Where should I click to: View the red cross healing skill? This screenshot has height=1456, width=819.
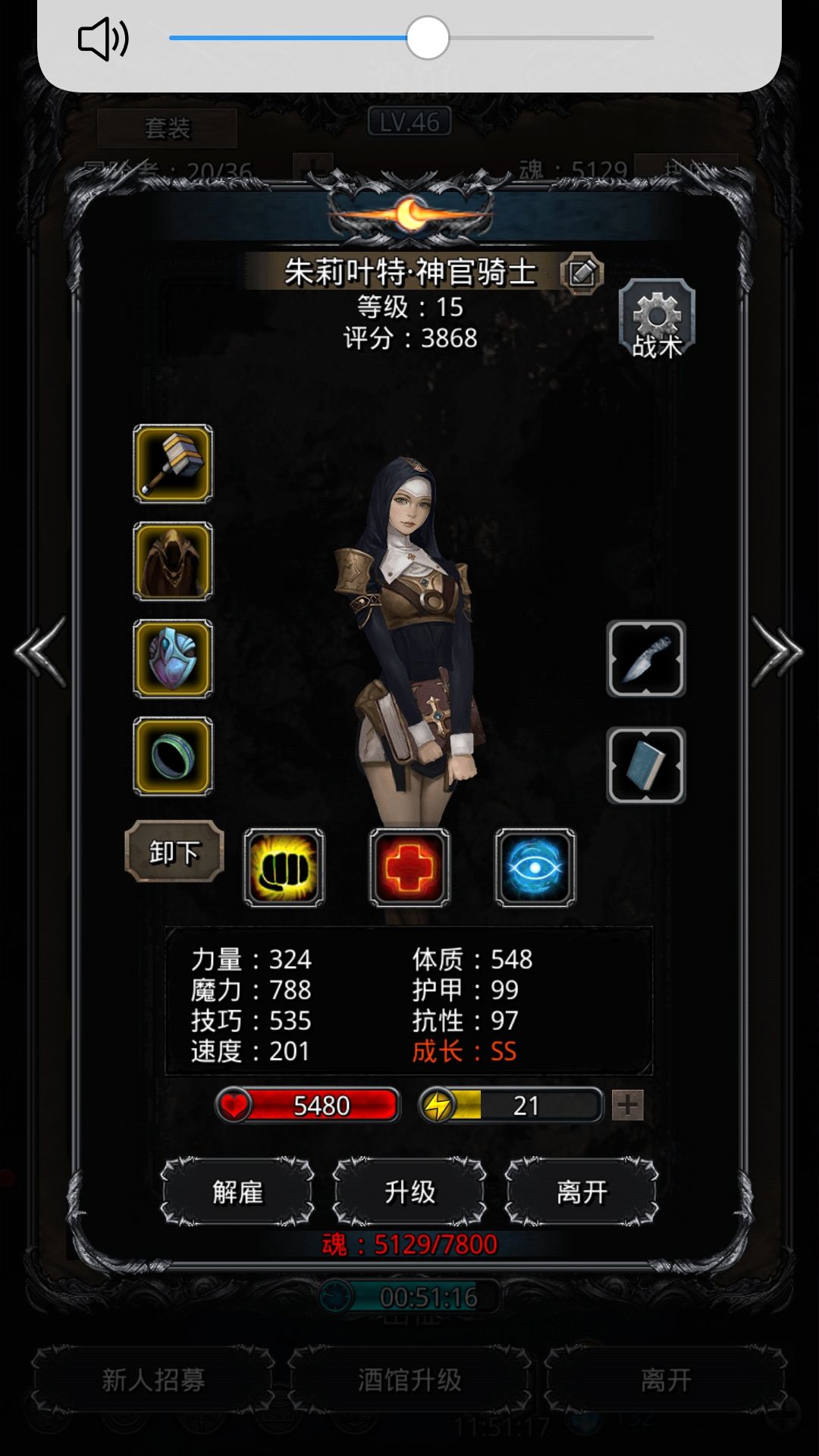[409, 868]
